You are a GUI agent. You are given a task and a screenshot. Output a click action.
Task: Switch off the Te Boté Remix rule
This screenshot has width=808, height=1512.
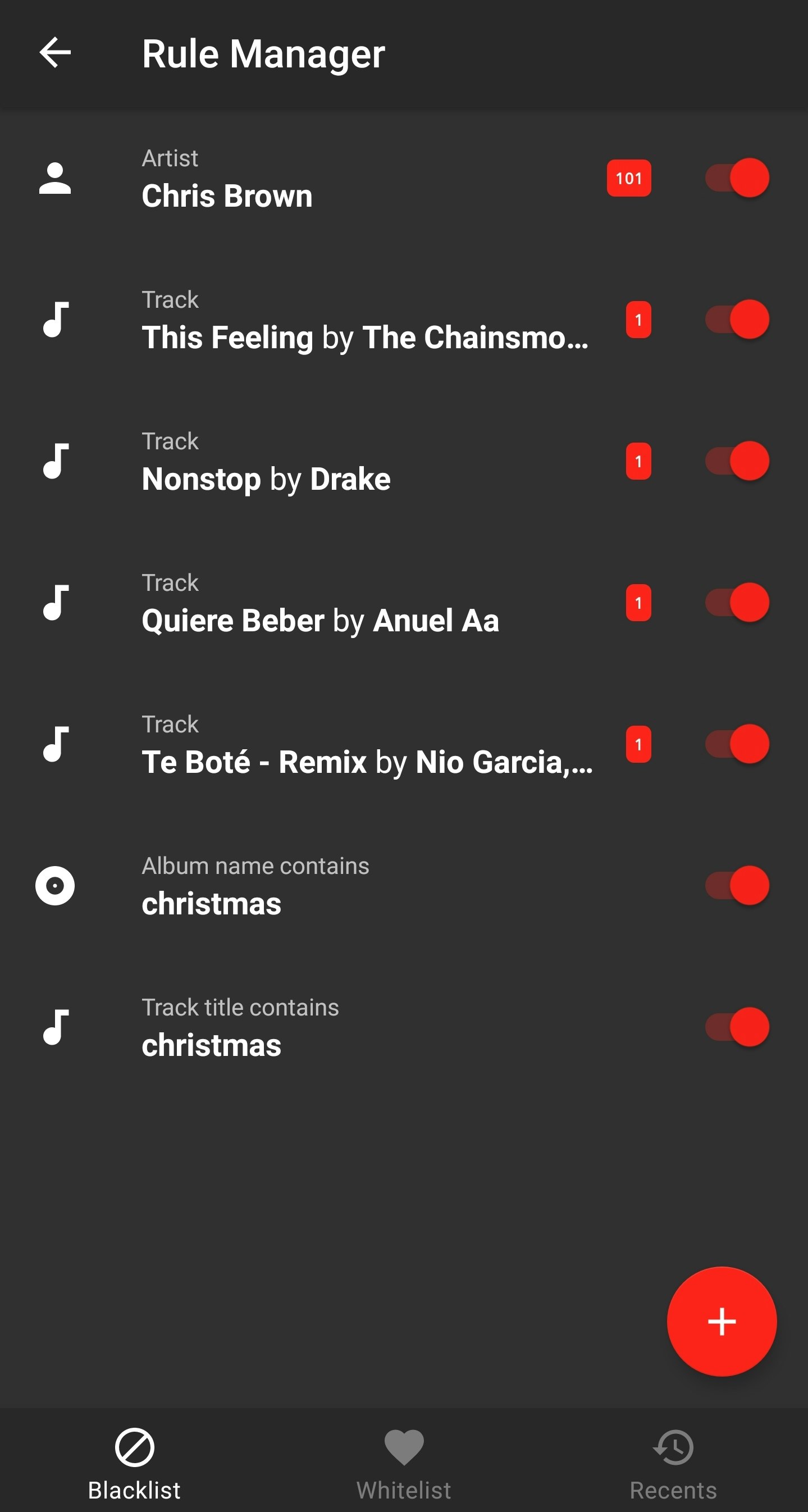coord(738,744)
